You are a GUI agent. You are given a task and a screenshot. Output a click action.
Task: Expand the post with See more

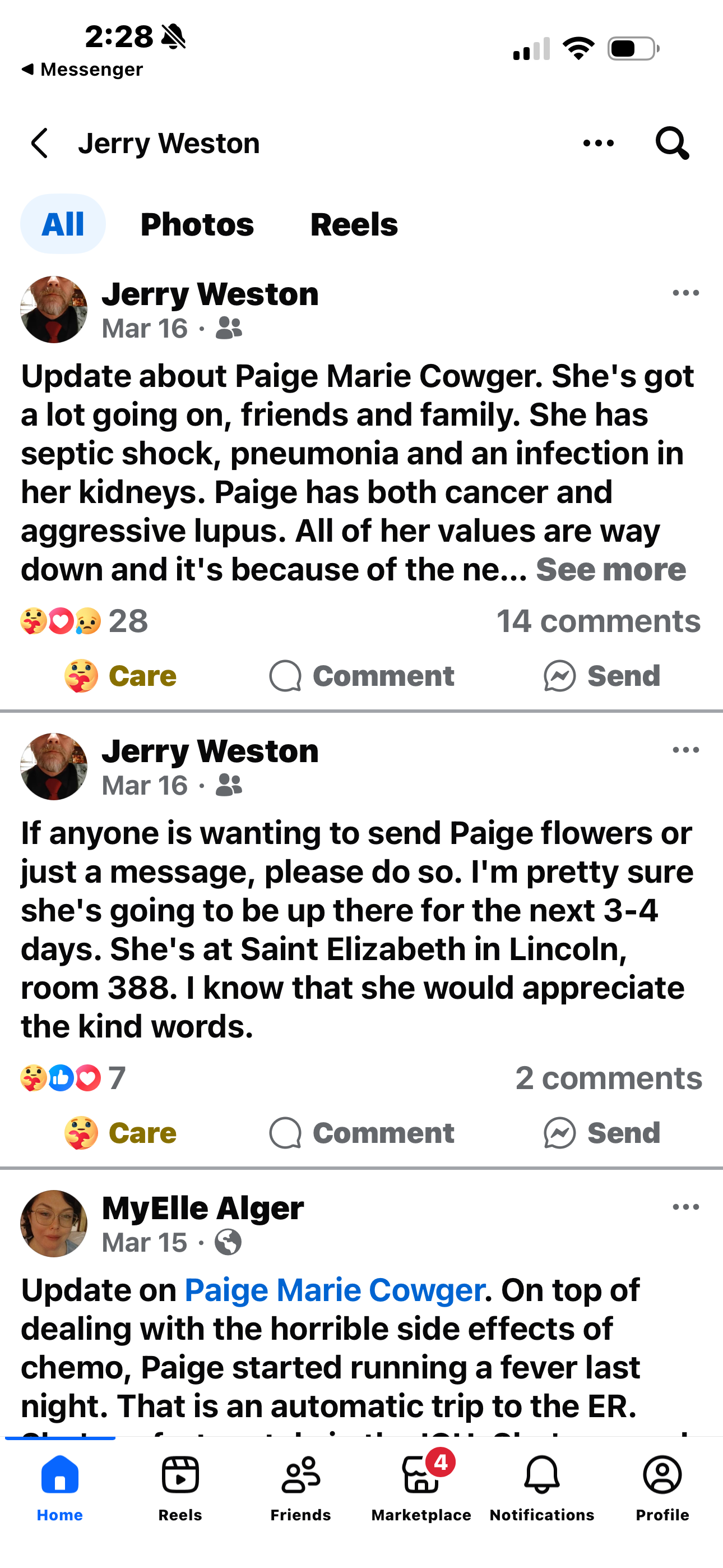click(610, 570)
